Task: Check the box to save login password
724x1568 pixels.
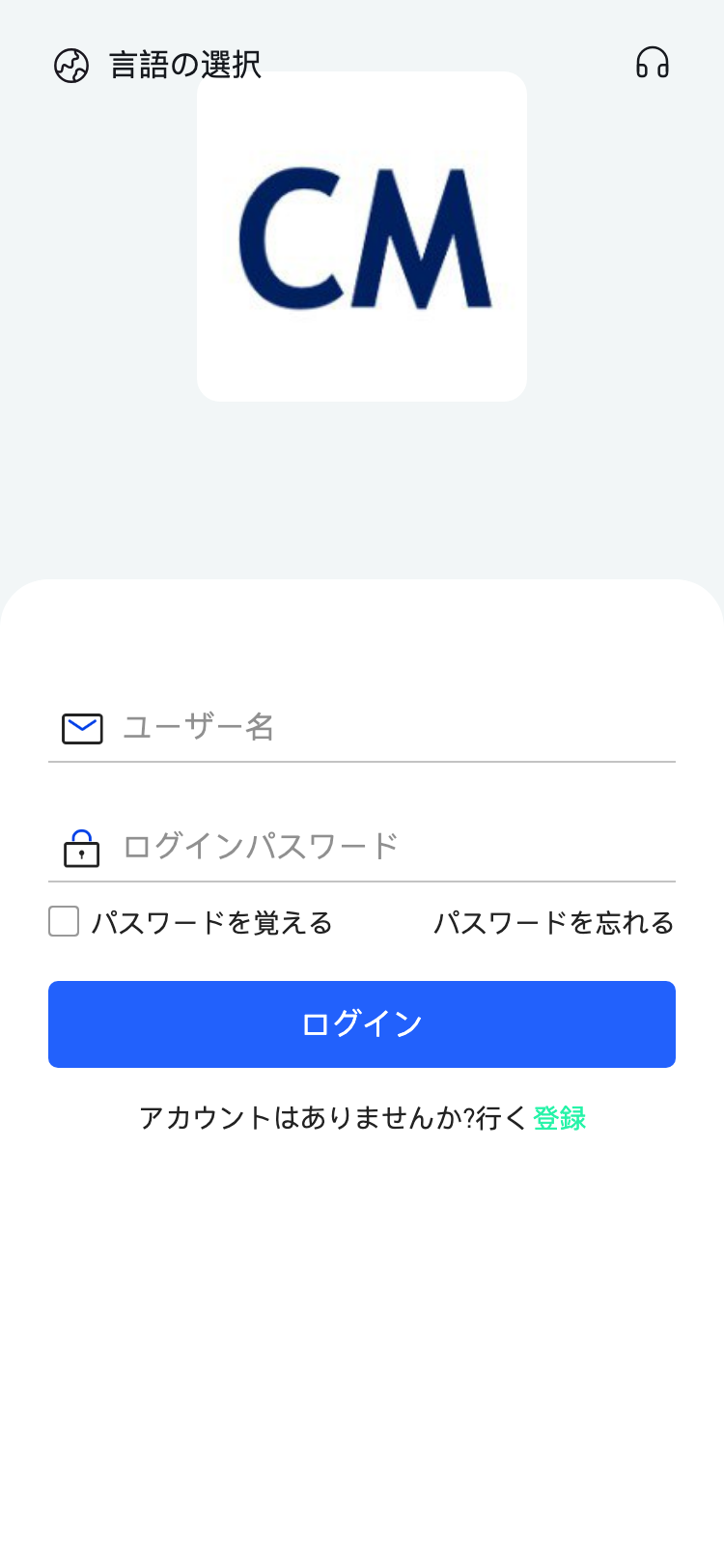Action: coord(62,922)
